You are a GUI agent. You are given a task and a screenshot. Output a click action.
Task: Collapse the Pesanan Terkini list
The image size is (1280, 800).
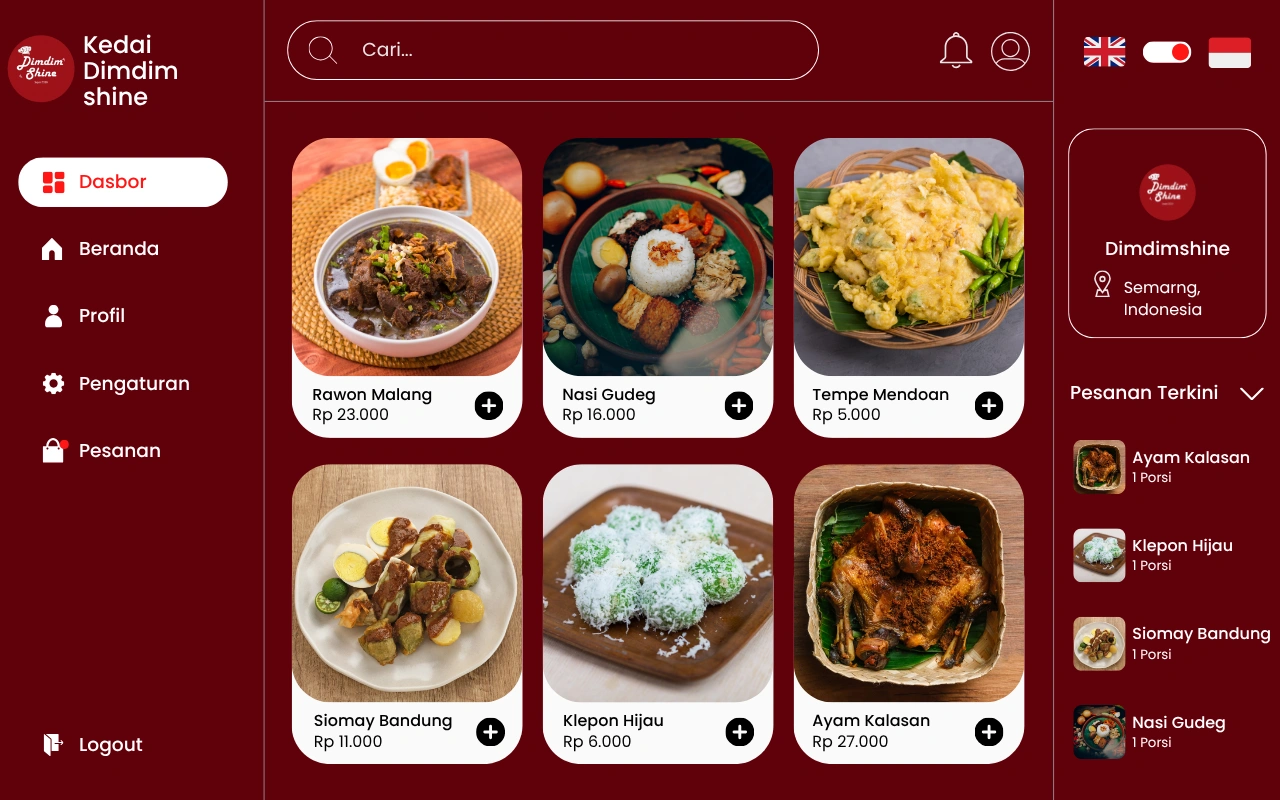tap(1252, 394)
